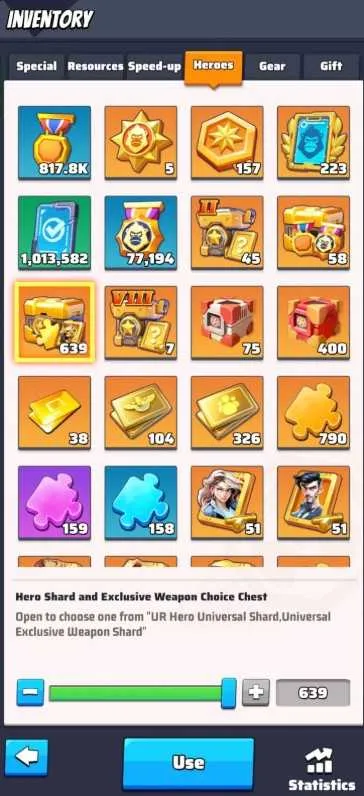Image resolution: width=364 pixels, height=796 pixels.
Task: Select the red crate with 400
Action: 313,322
